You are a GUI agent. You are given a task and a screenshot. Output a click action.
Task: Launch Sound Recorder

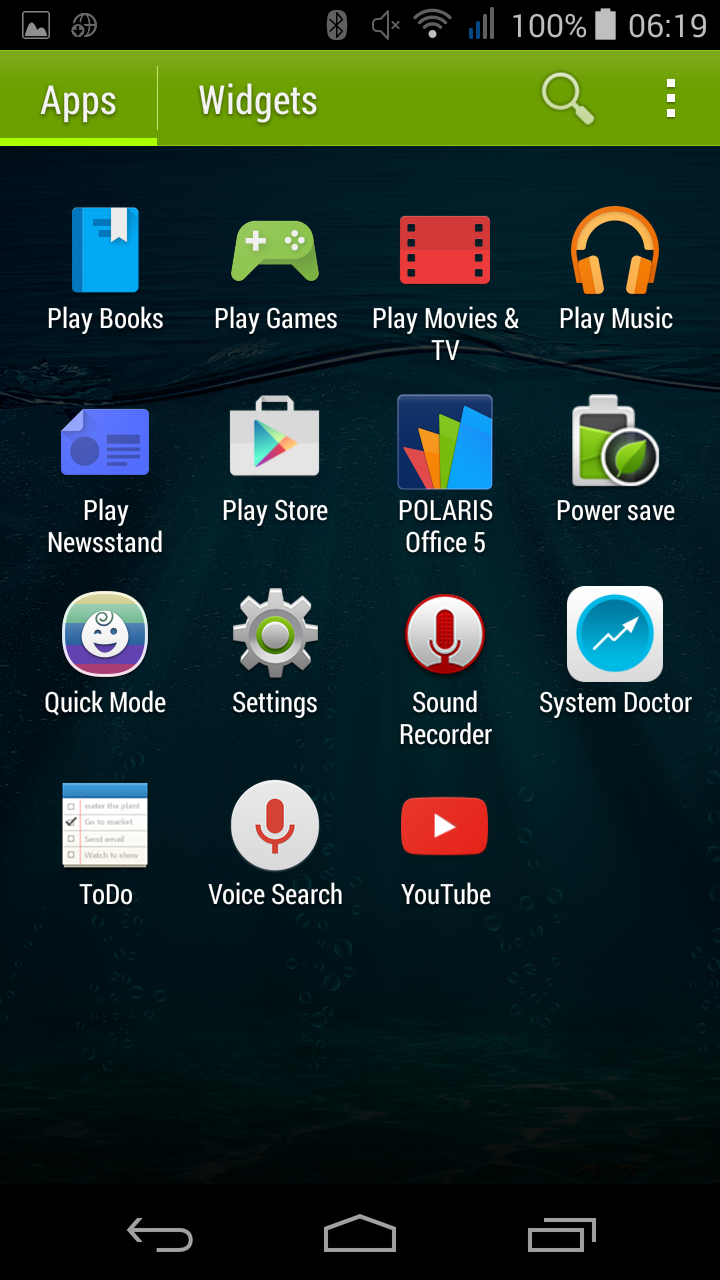pyautogui.click(x=445, y=634)
